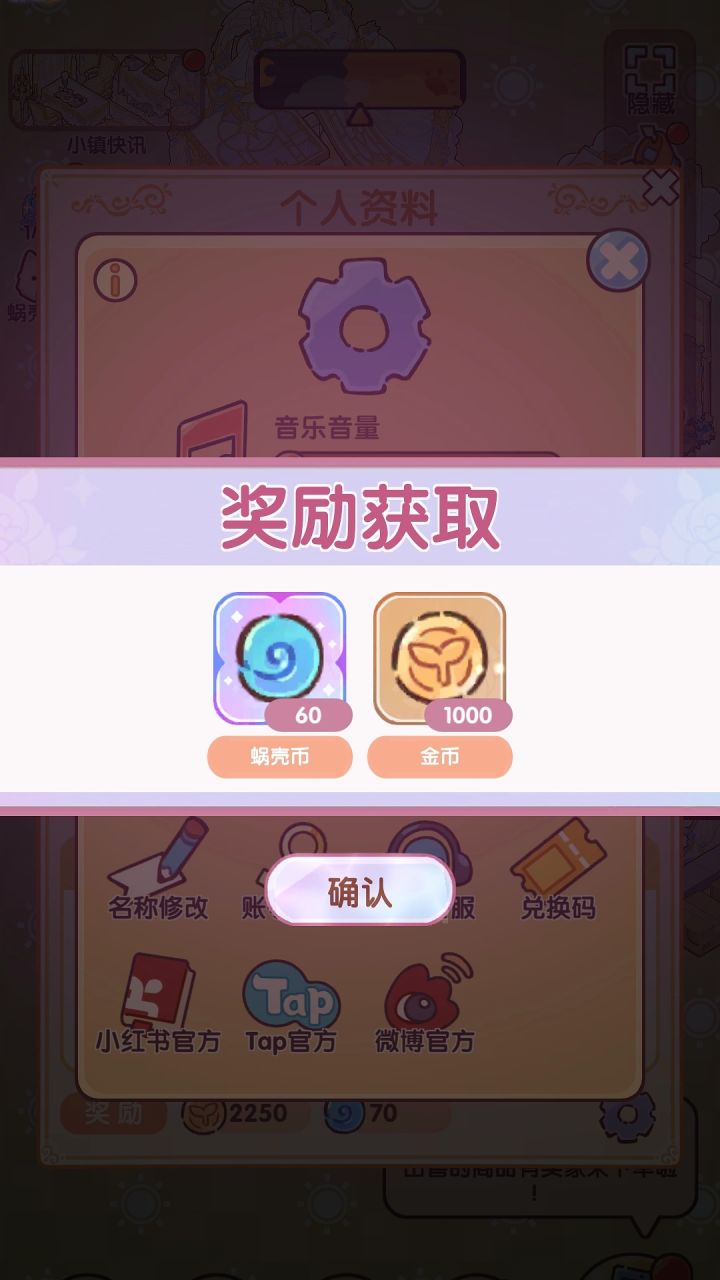Image resolution: width=720 pixels, height=1280 pixels.
Task: Select the 蜗壳币 blue swirl reward item
Action: pos(280,655)
